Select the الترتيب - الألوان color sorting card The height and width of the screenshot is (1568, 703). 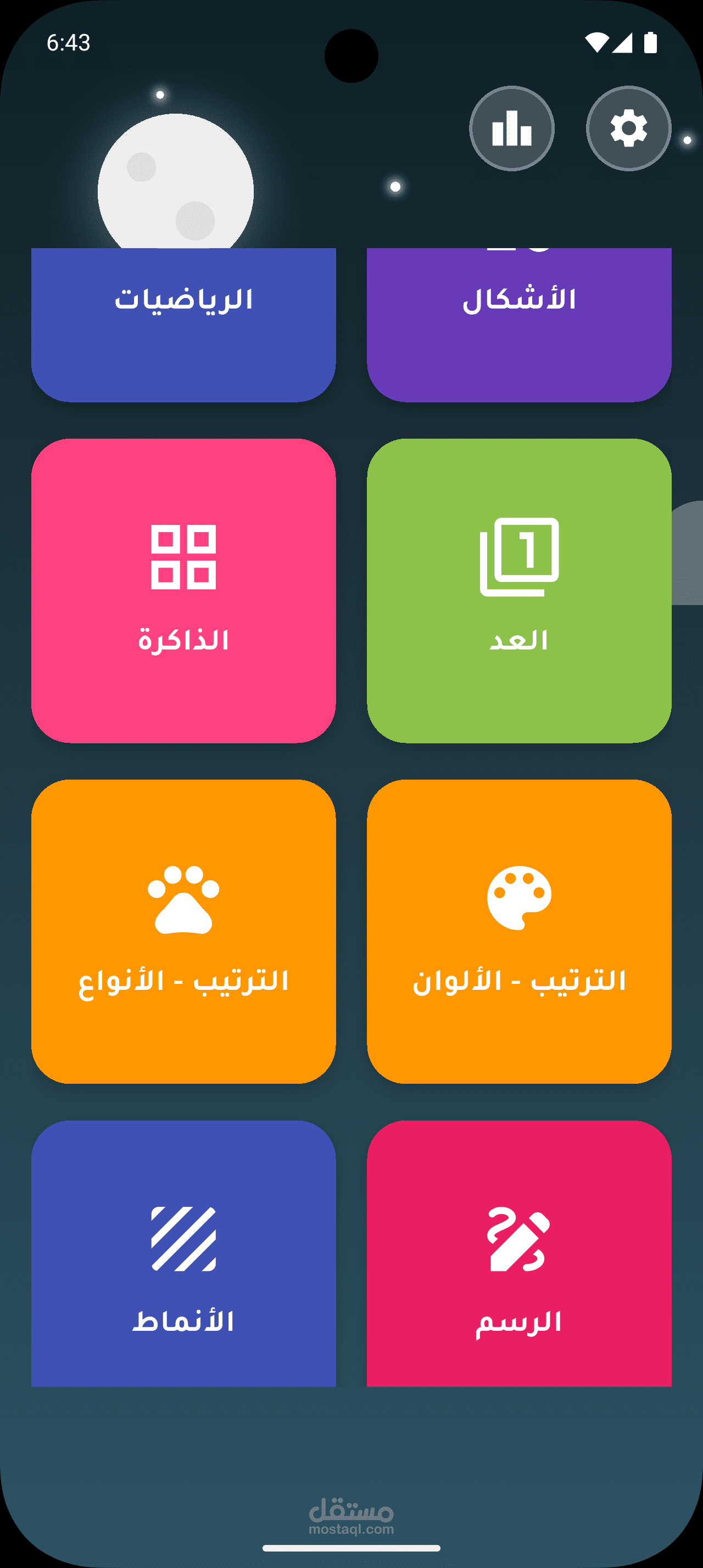pyautogui.click(x=518, y=931)
